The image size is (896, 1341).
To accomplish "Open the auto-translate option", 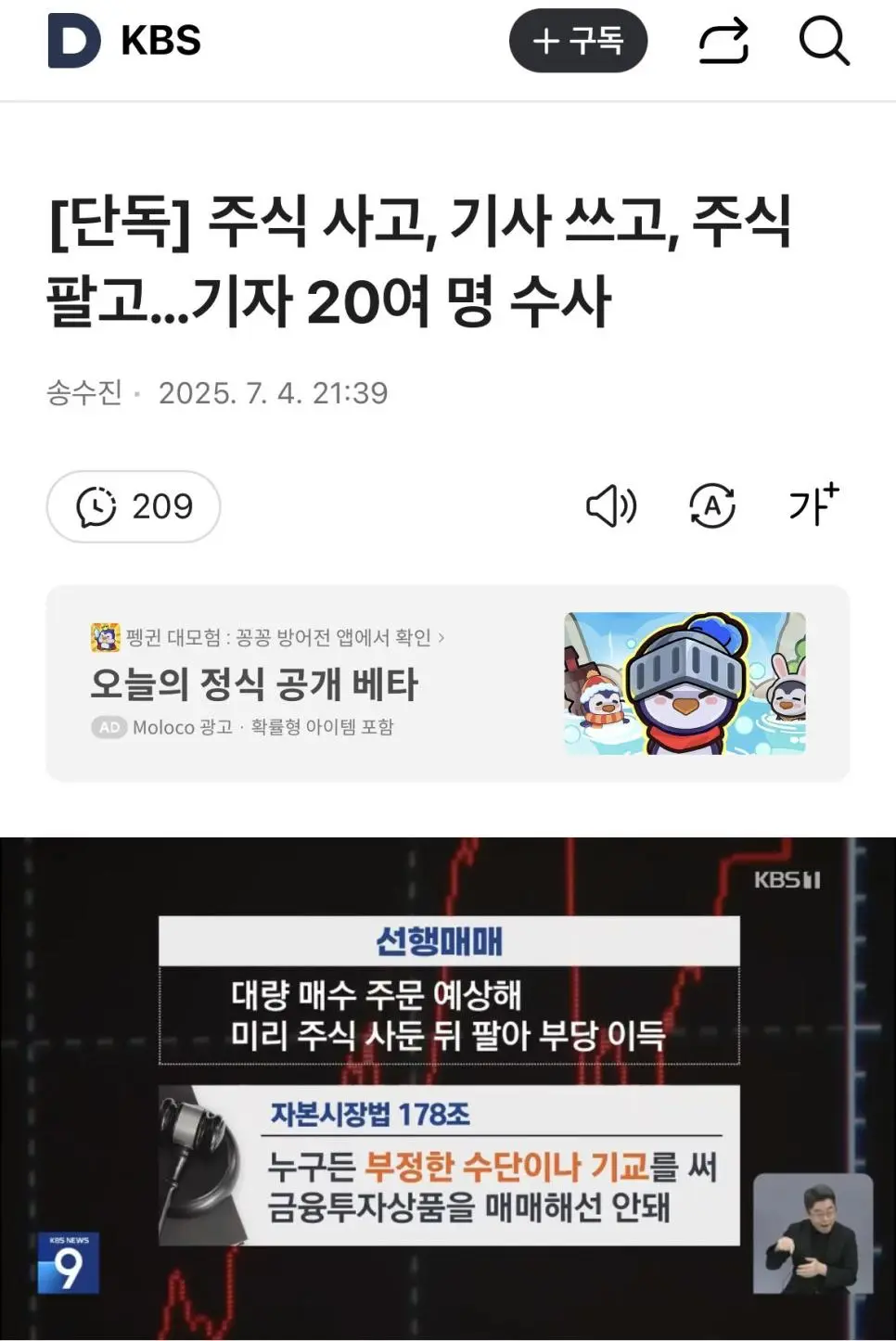I will coord(712,506).
